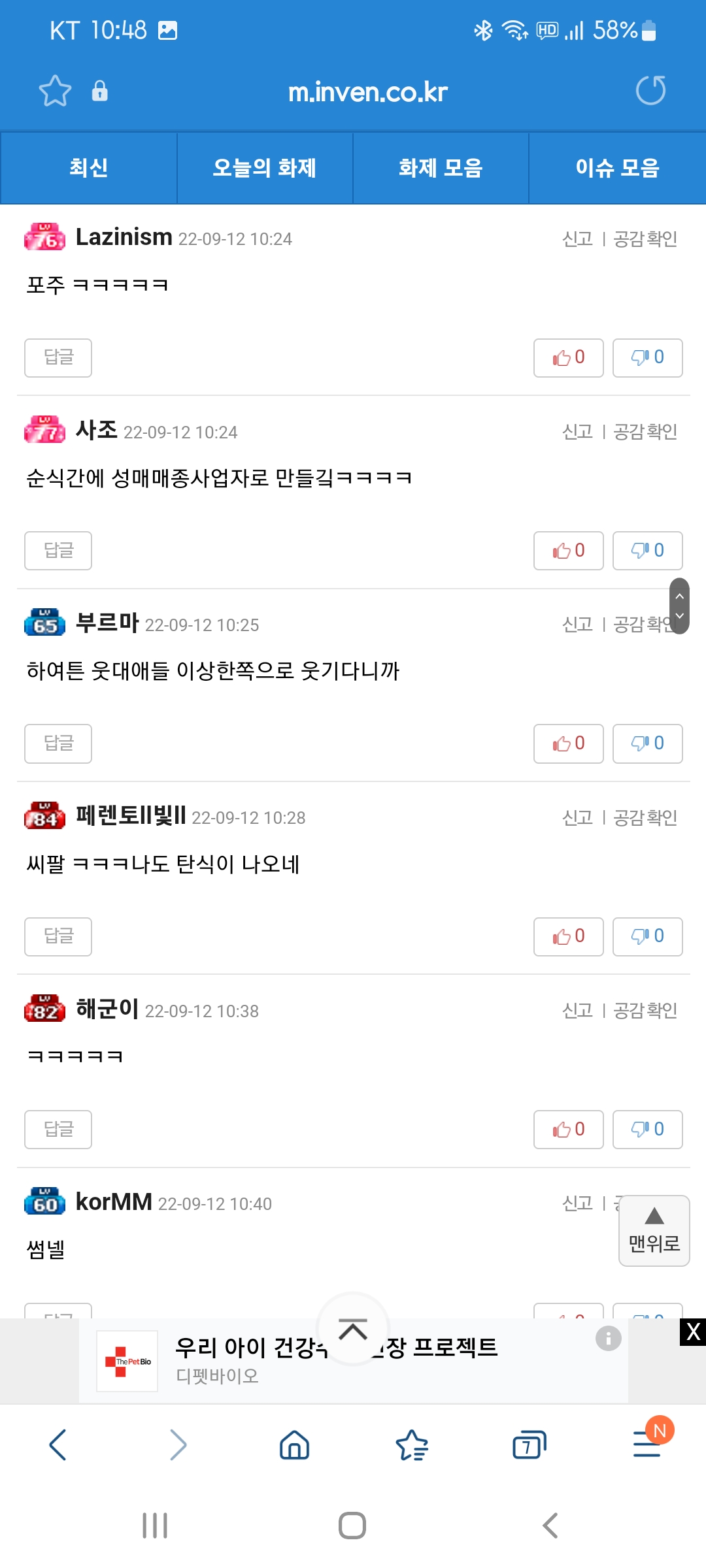The width and height of the screenshot is (706, 1568).
Task: Switch to the 최신 tab
Action: point(89,168)
